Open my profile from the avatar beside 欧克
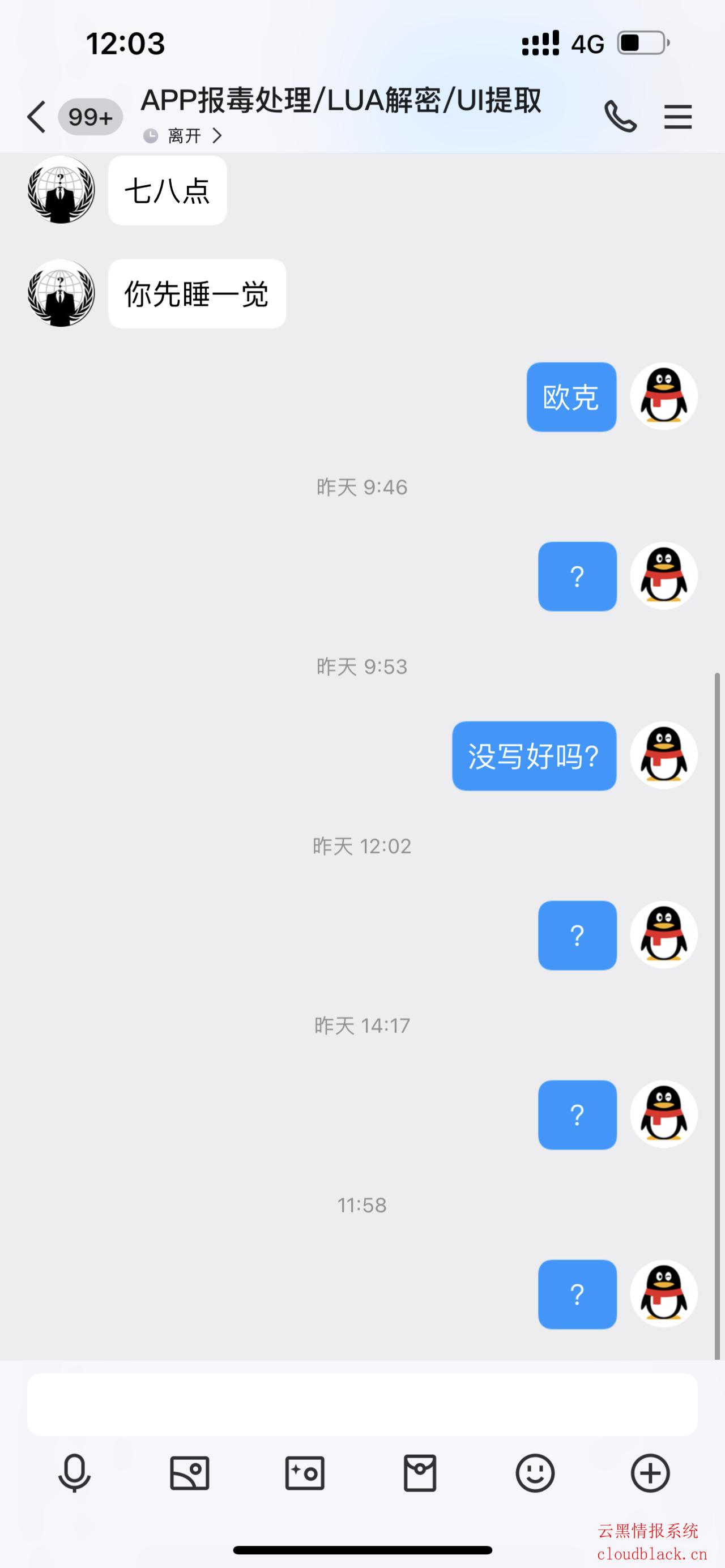Screen dimensions: 725x1568 pos(663,397)
